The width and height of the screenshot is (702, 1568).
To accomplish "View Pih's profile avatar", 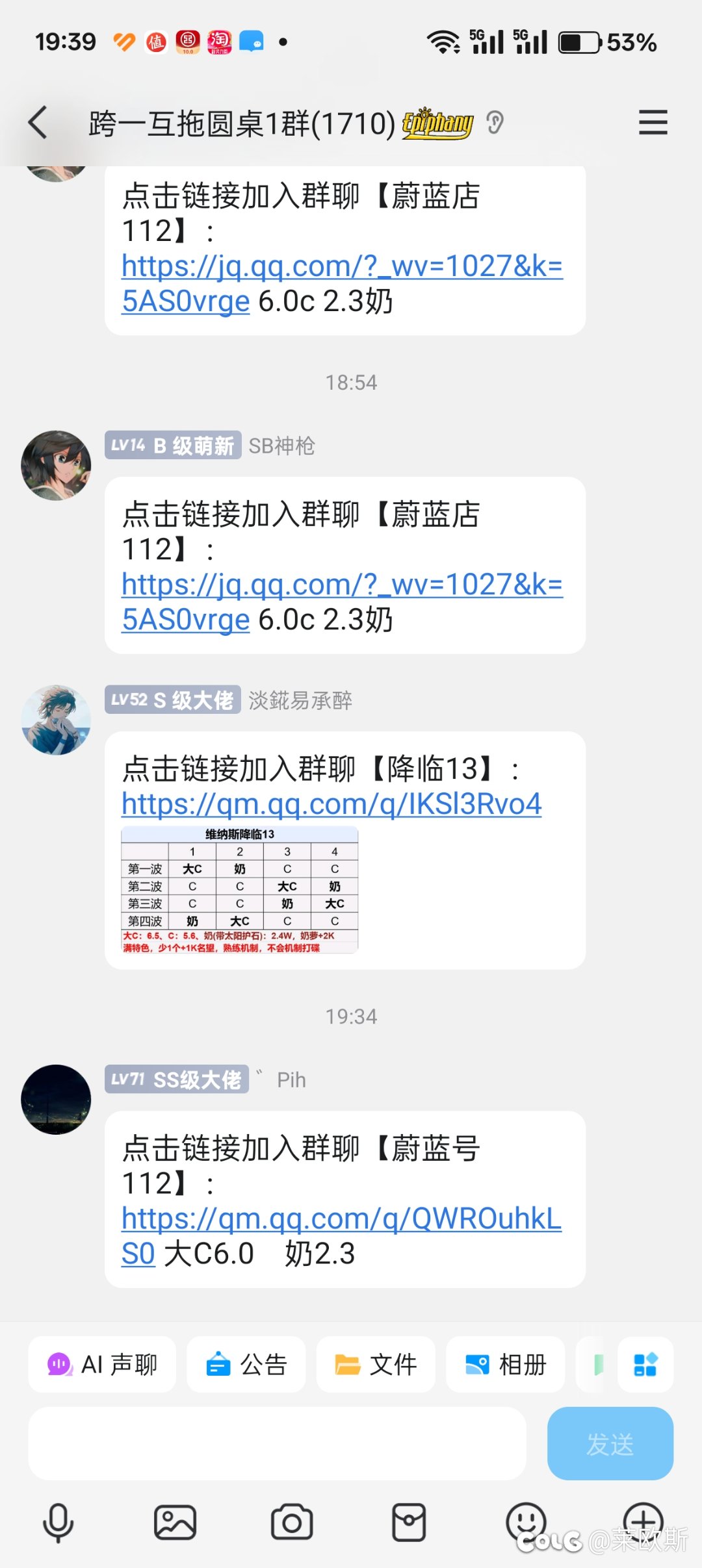I will point(56,1099).
